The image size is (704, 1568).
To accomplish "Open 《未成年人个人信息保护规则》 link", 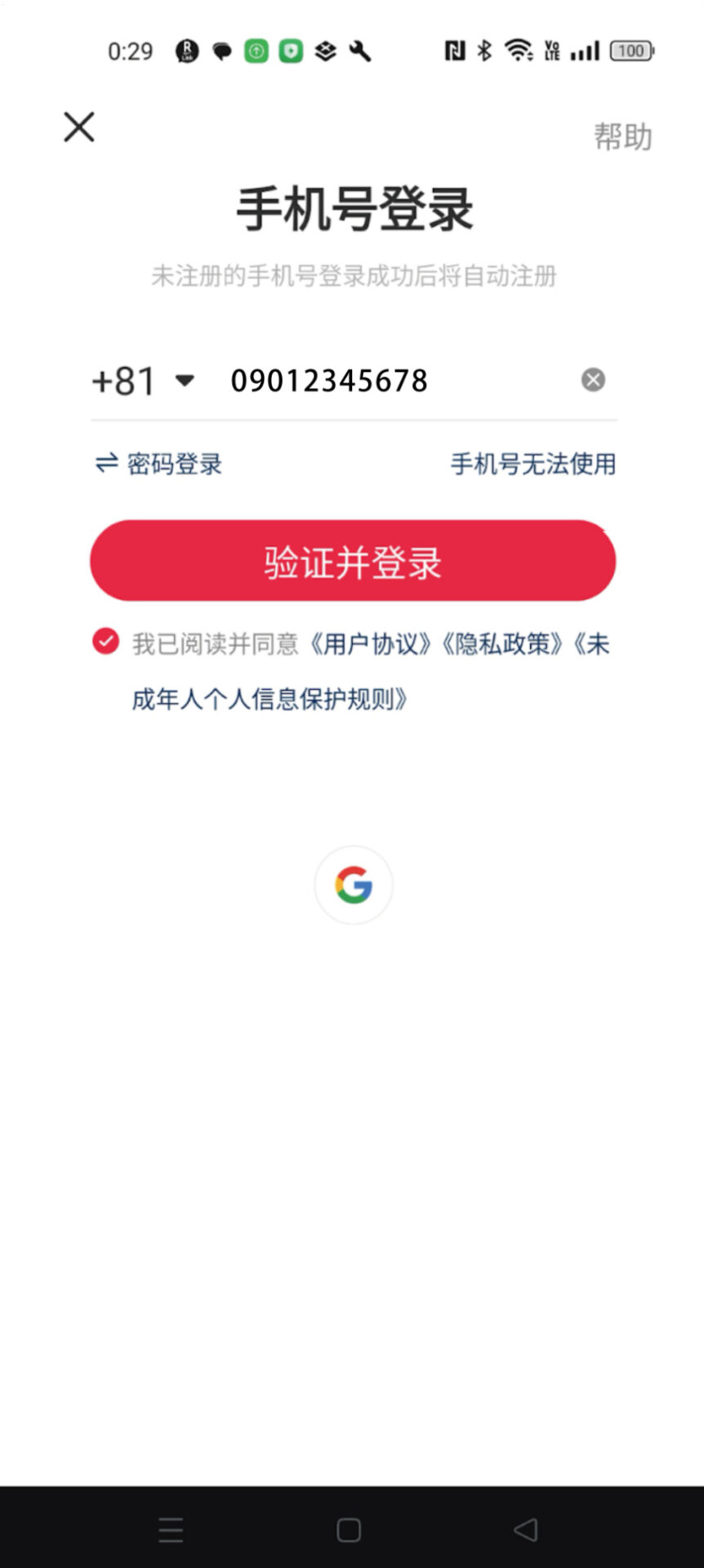I will point(270,699).
